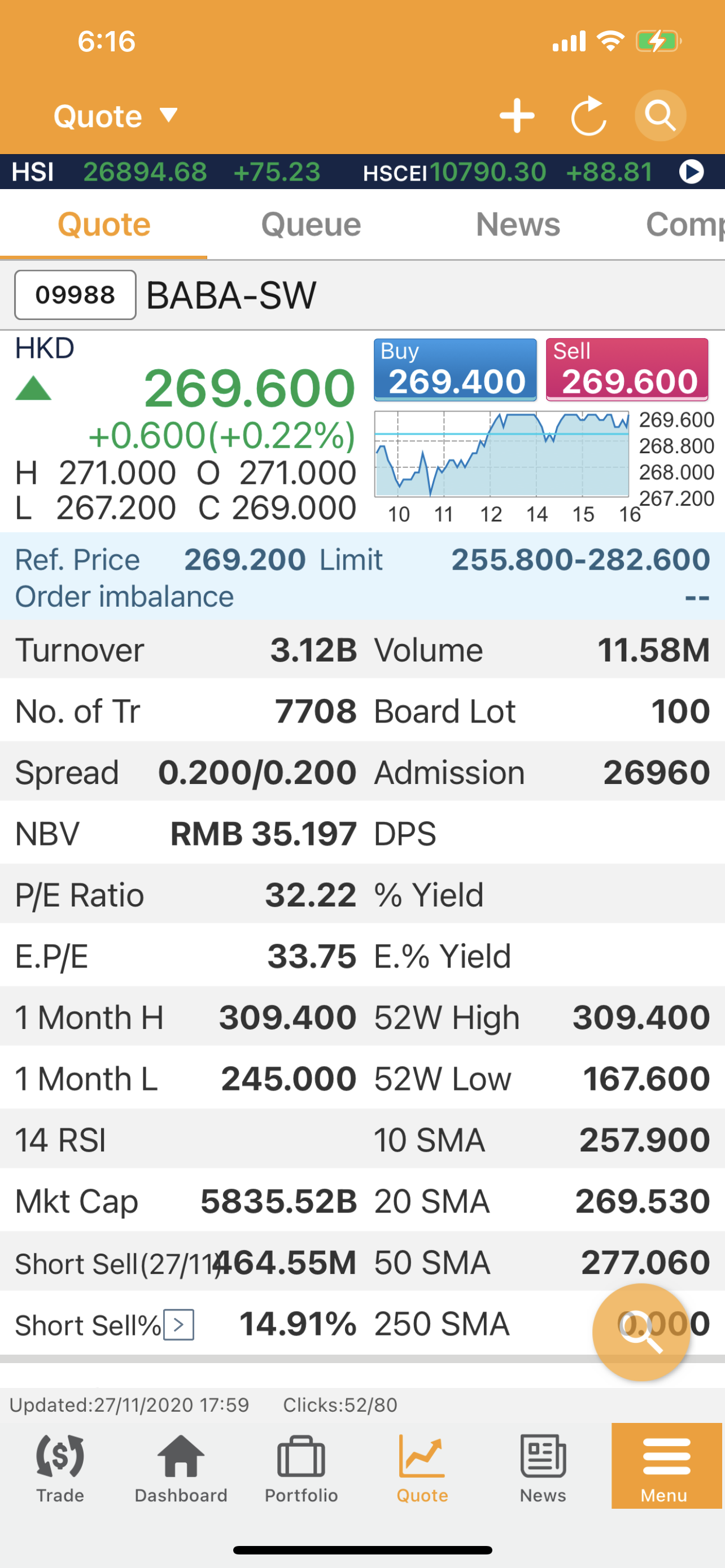Tap the plus icon to add stock
Screen dimensions: 725x1568
tap(517, 116)
